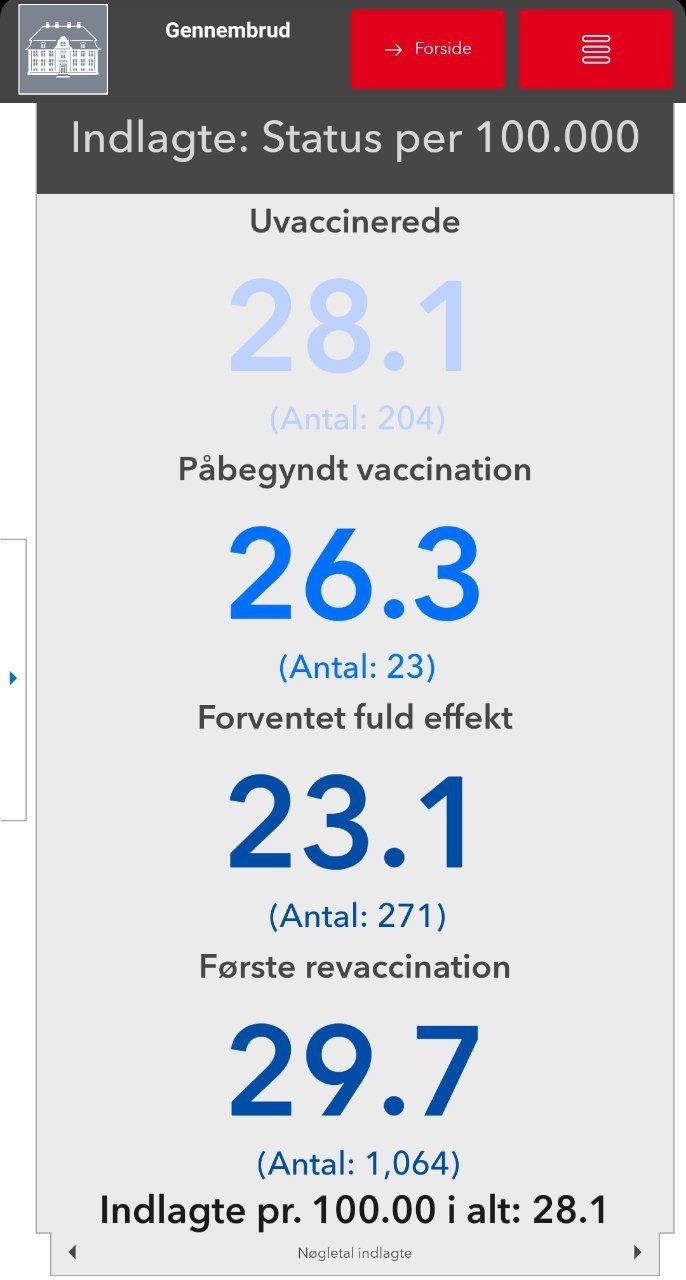Open the Forside button

[x=428, y=49]
